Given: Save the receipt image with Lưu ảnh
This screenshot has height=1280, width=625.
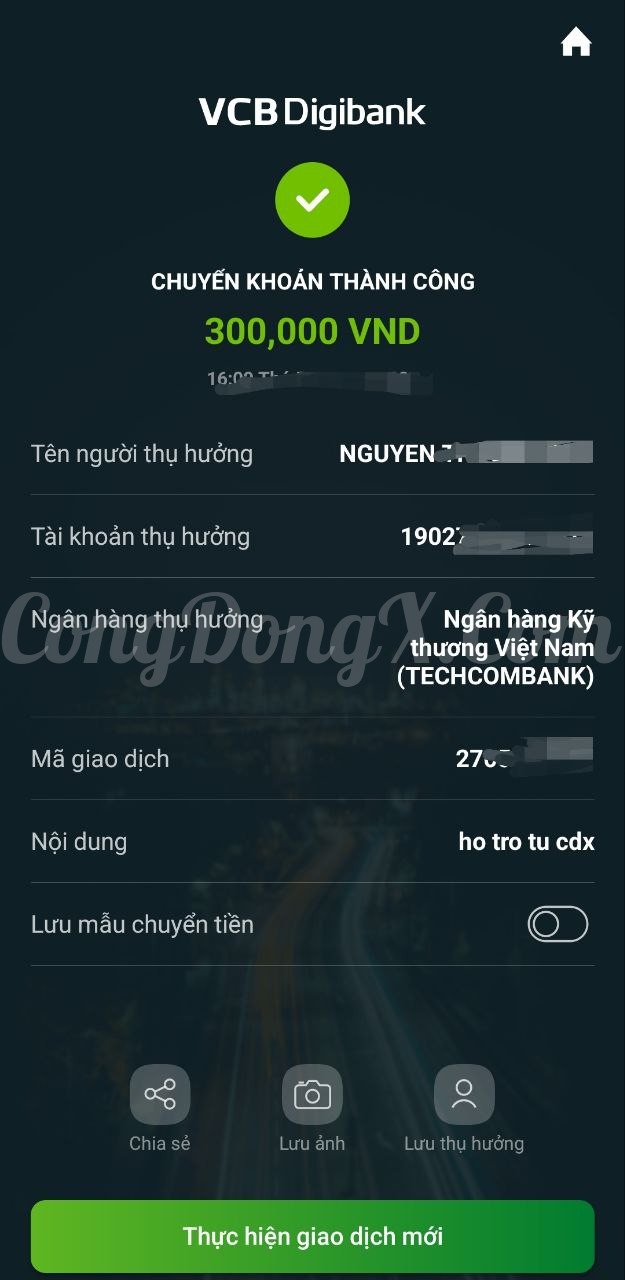Looking at the screenshot, I should (x=312, y=1095).
